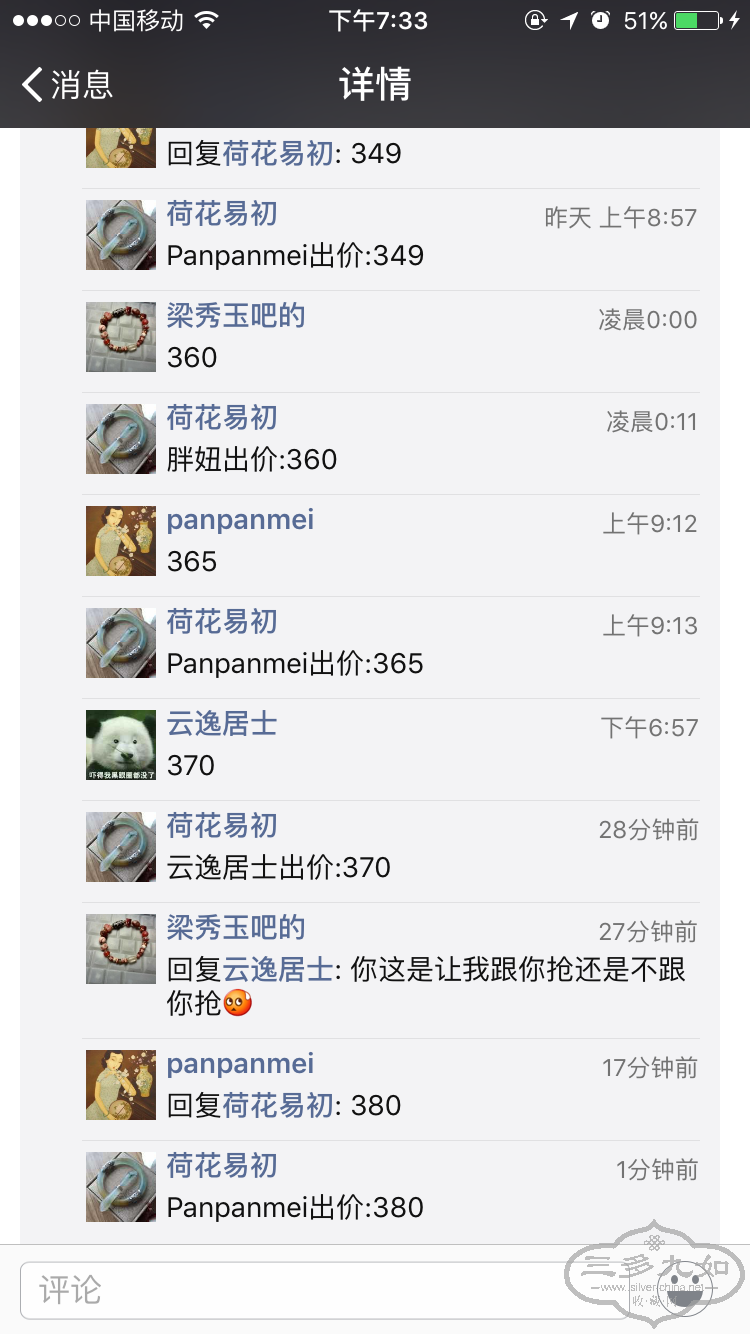The image size is (750, 1334).
Task: Open 梁秀玉吧的's bracelet avatar on 27分钟前 comment
Action: click(121, 949)
